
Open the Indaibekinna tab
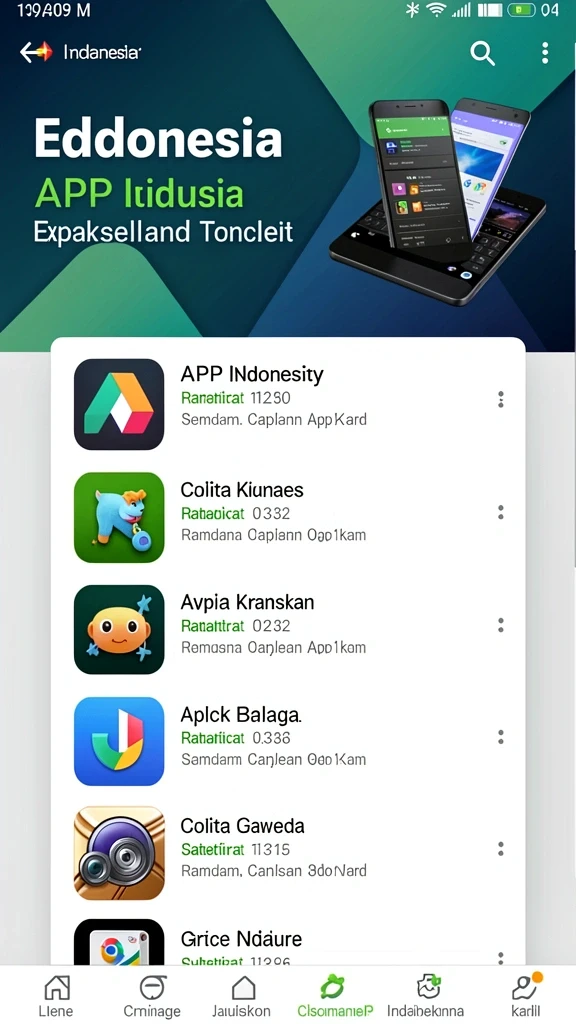pos(426,997)
